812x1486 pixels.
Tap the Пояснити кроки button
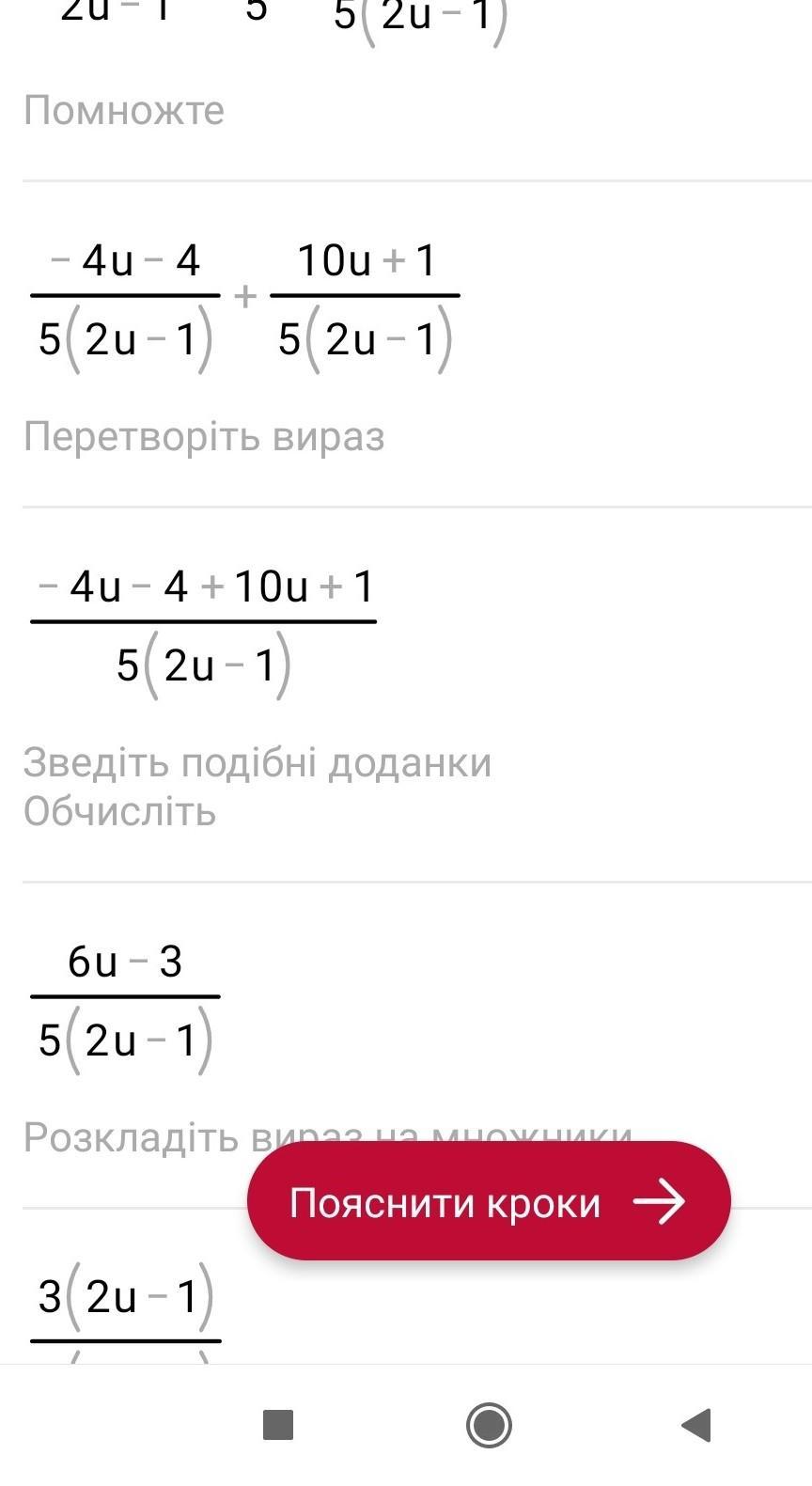(x=489, y=1201)
